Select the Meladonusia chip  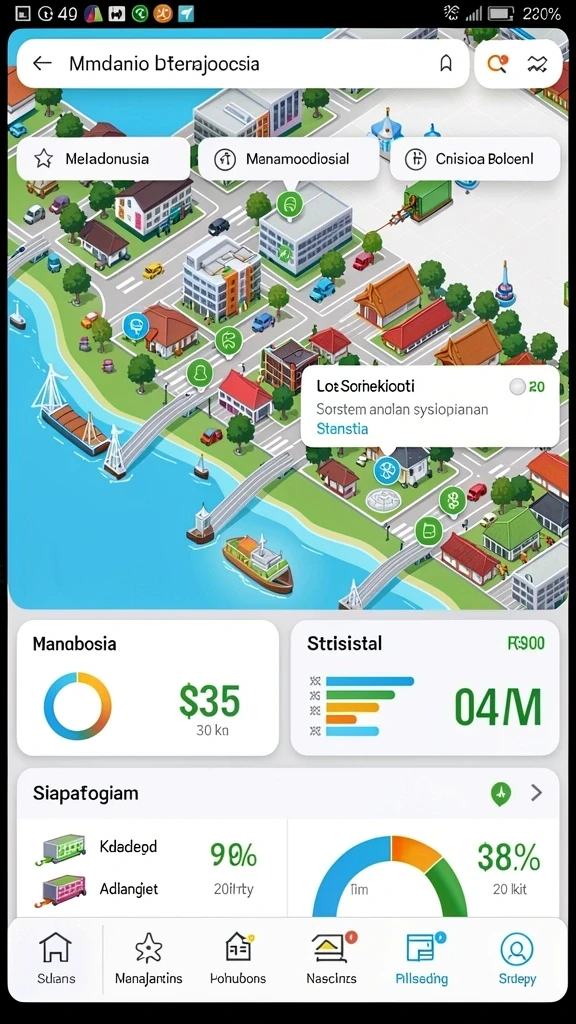point(103,159)
